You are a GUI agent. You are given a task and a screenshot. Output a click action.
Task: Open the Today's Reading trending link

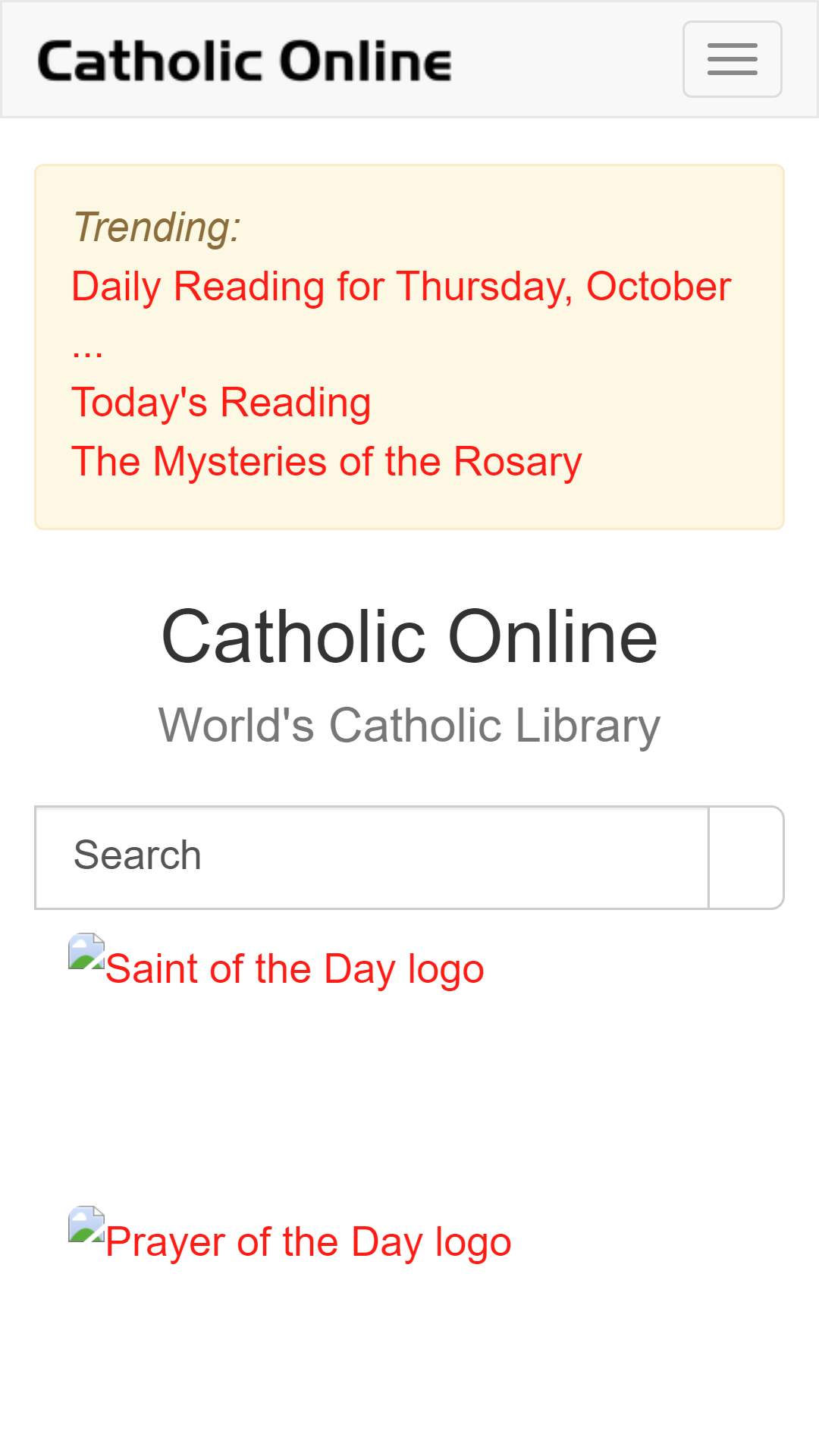[x=221, y=402]
